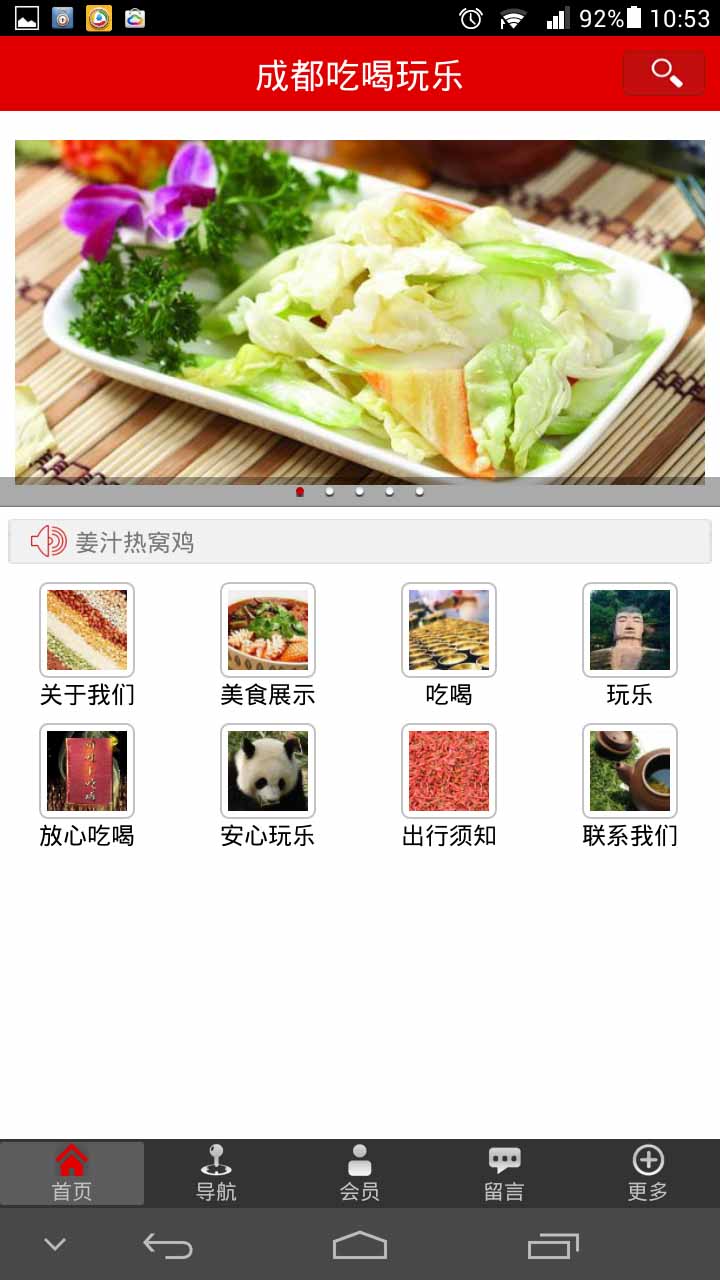Viewport: 720px width, 1280px height.
Task: Open the 出行须知 tile
Action: pos(449,786)
